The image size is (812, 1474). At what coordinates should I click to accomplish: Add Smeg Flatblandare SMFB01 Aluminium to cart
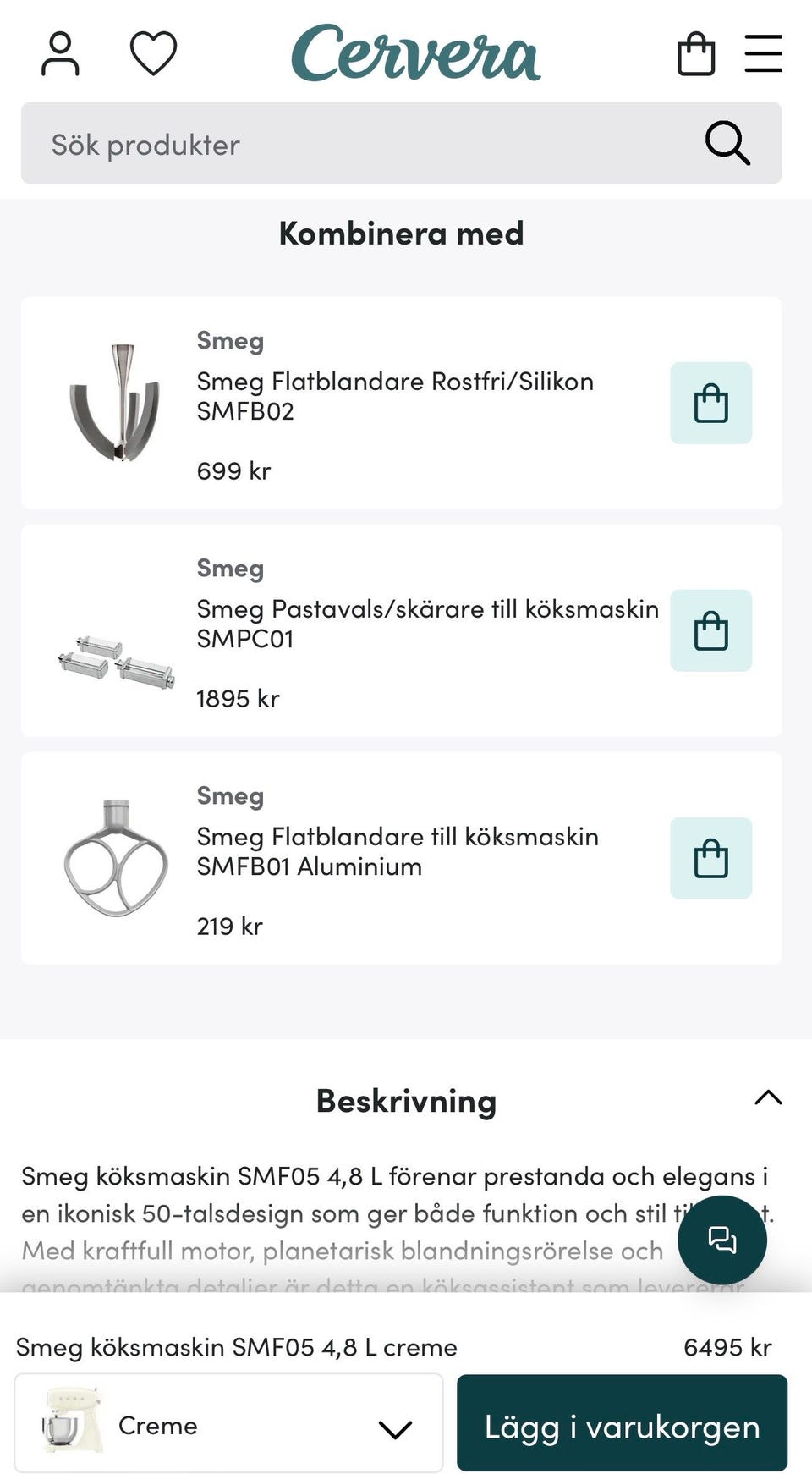tap(710, 858)
